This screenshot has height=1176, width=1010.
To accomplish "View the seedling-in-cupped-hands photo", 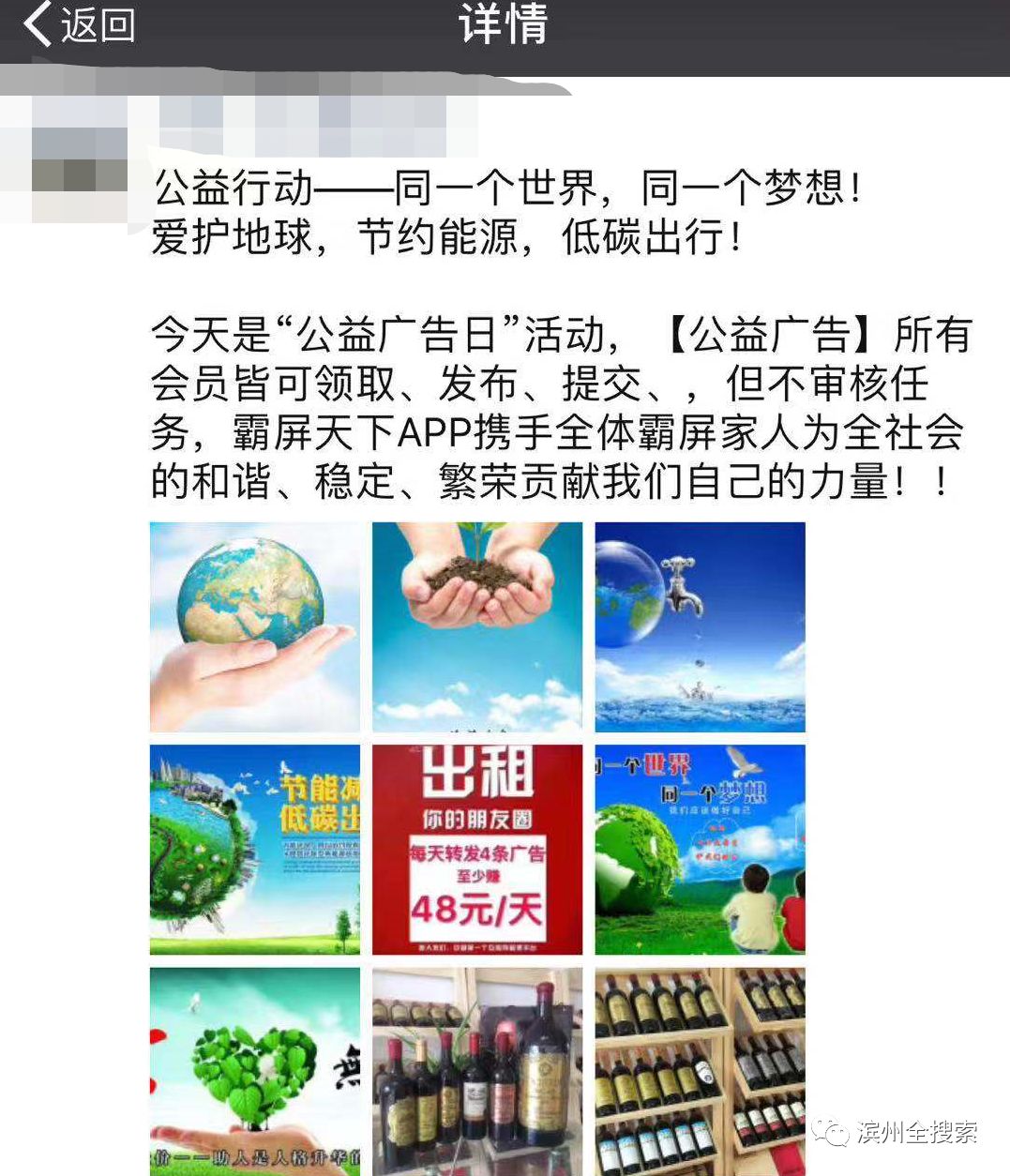I will (476, 627).
